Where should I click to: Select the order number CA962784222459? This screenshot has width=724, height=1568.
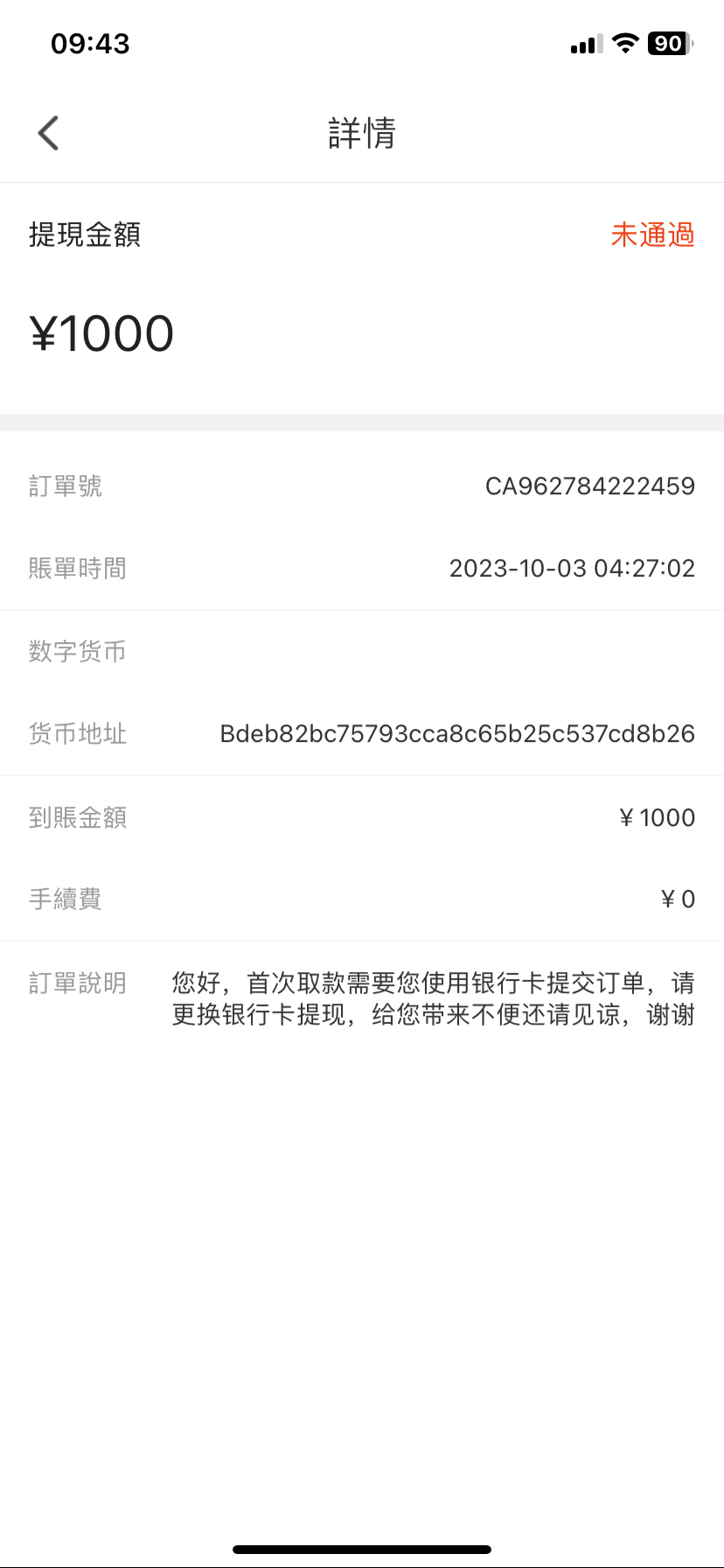pyautogui.click(x=590, y=486)
